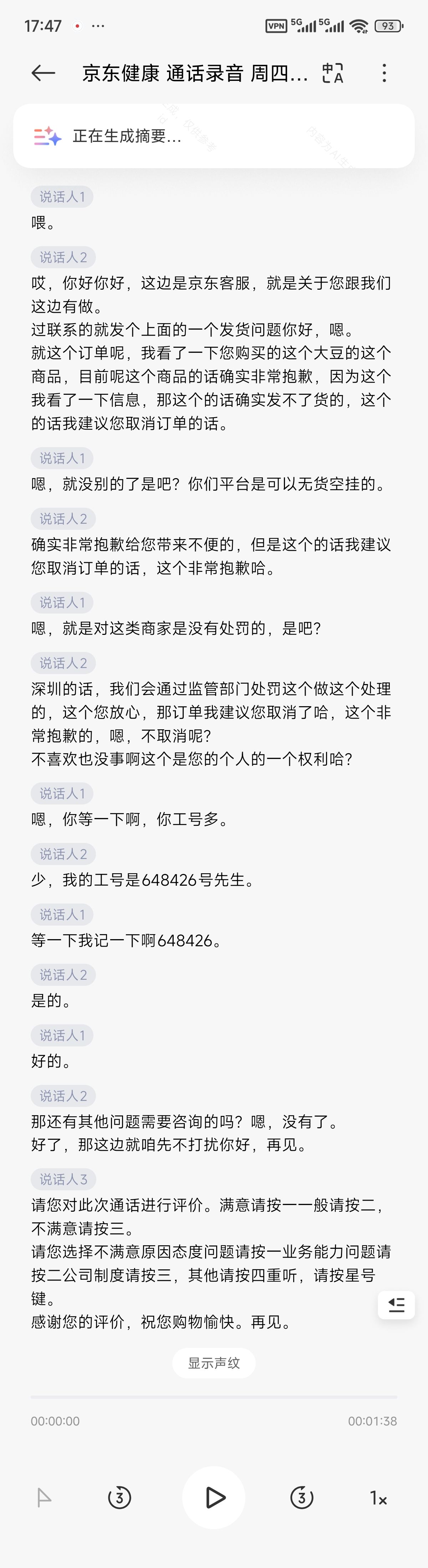Open the three-dot overflow menu
Screen dimensions: 428x1568
[x=384, y=74]
